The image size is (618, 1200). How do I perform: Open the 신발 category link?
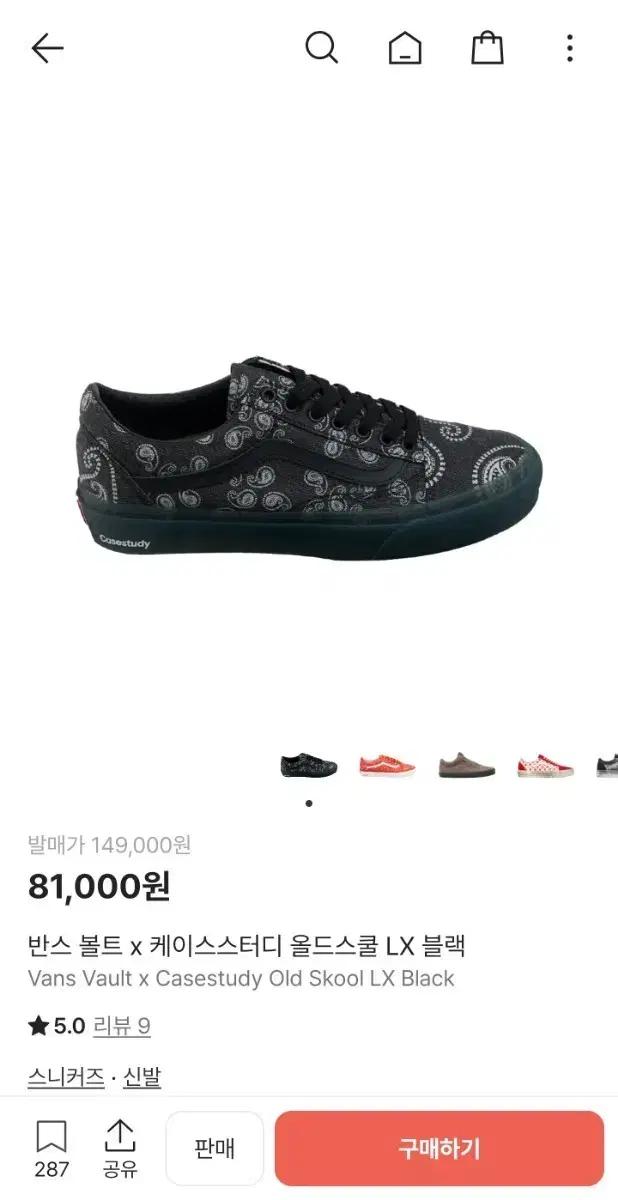(x=143, y=1077)
